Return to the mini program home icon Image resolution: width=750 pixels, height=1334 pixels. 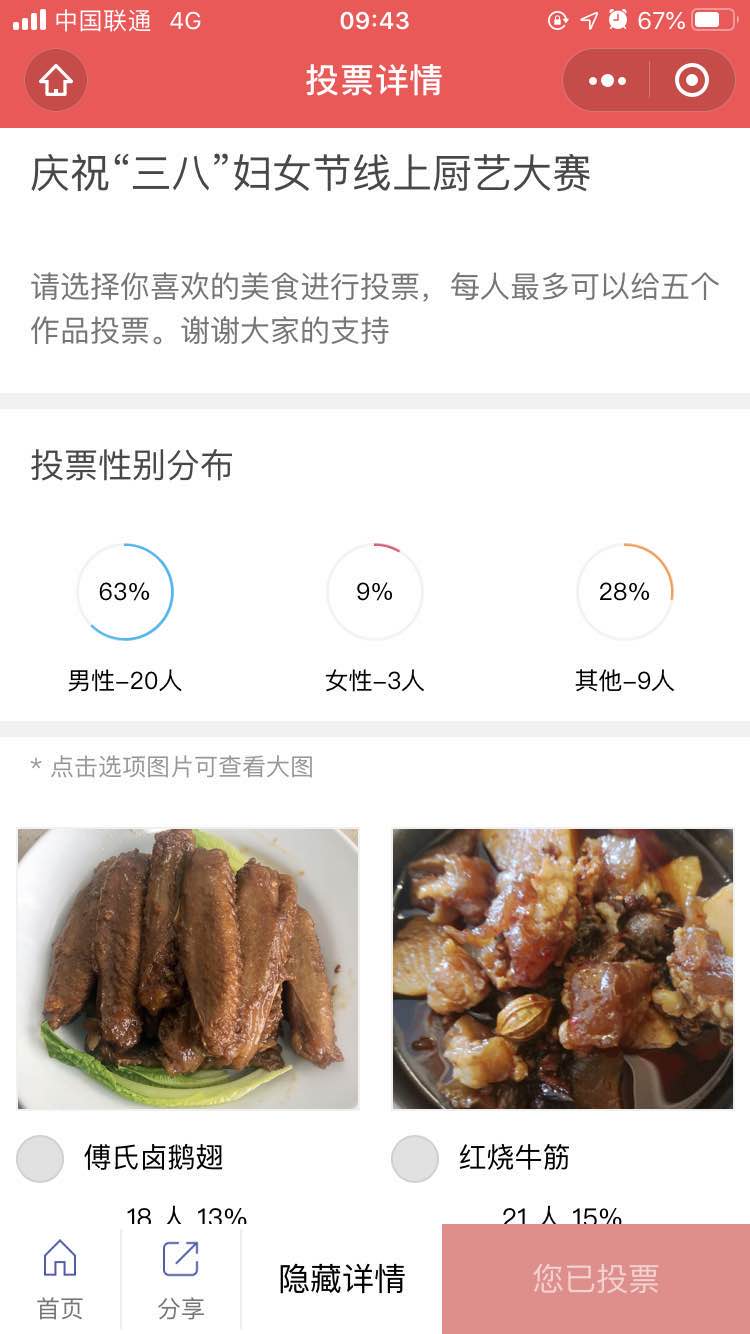pos(56,80)
